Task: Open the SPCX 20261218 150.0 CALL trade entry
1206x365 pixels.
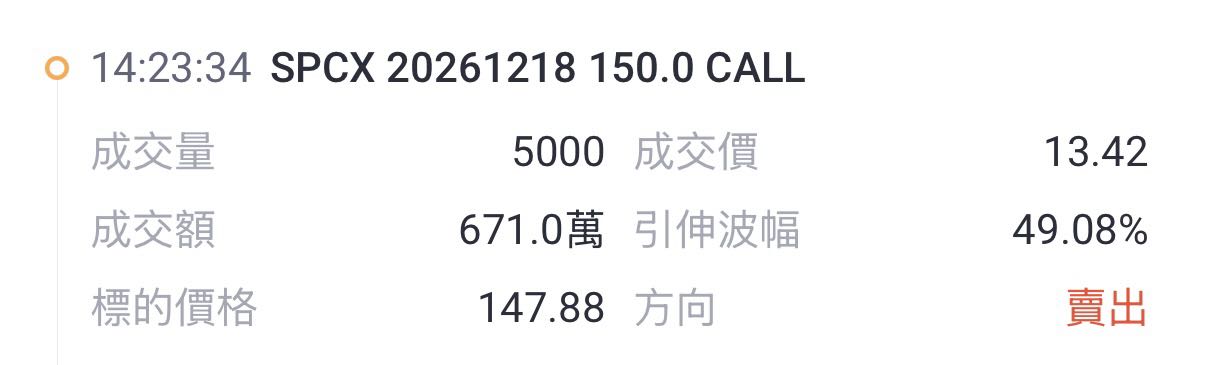Action: [537, 68]
